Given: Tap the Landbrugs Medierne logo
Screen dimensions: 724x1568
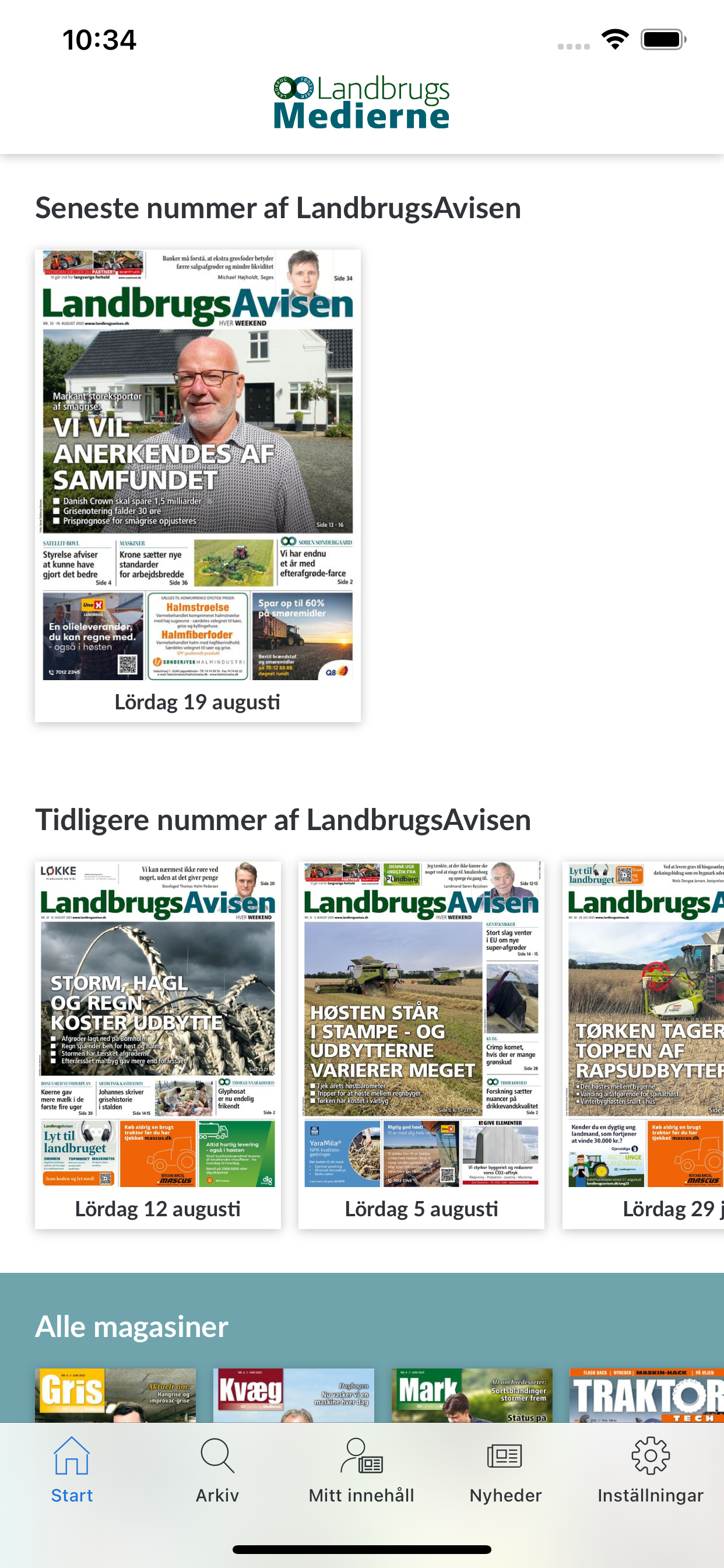Looking at the screenshot, I should click(361, 102).
